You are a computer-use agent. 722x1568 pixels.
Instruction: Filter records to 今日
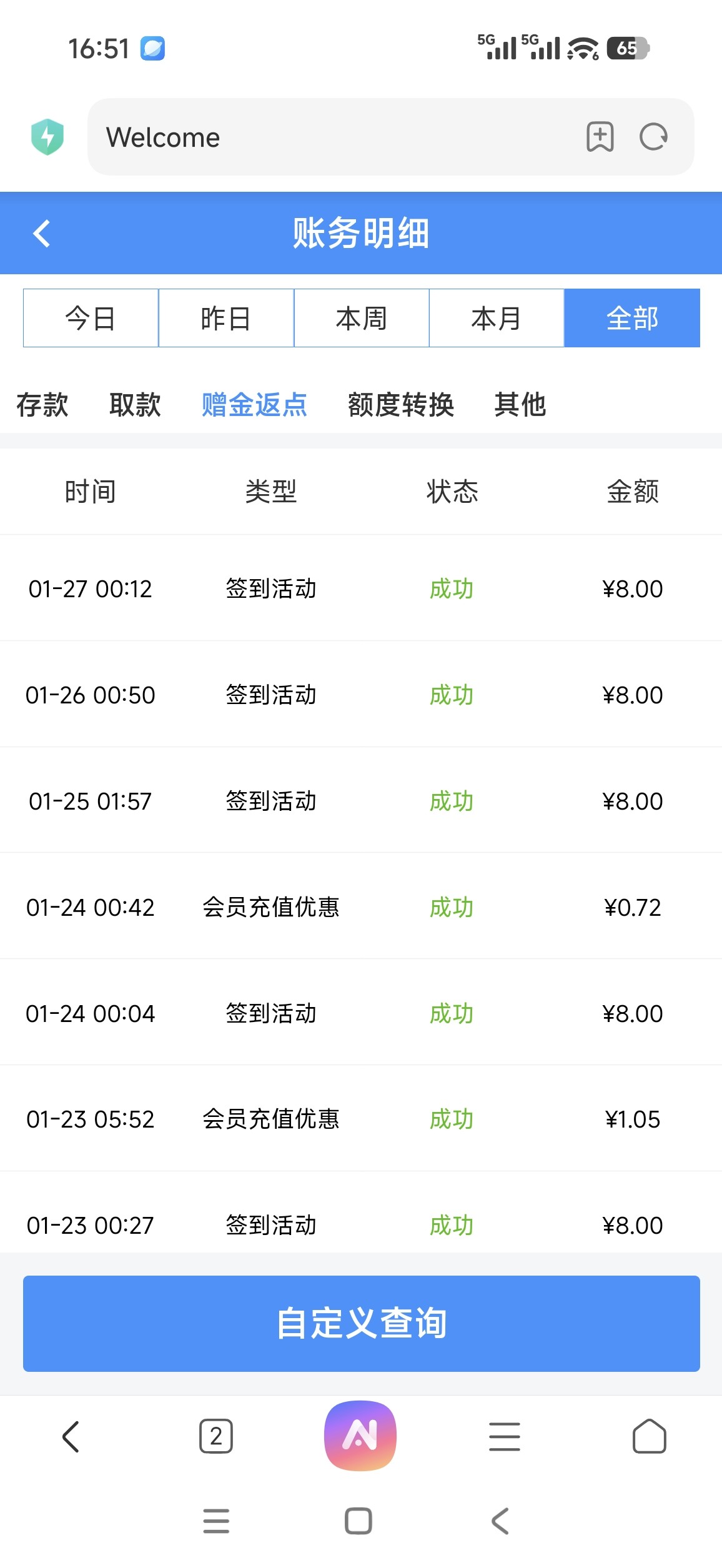[x=91, y=318]
